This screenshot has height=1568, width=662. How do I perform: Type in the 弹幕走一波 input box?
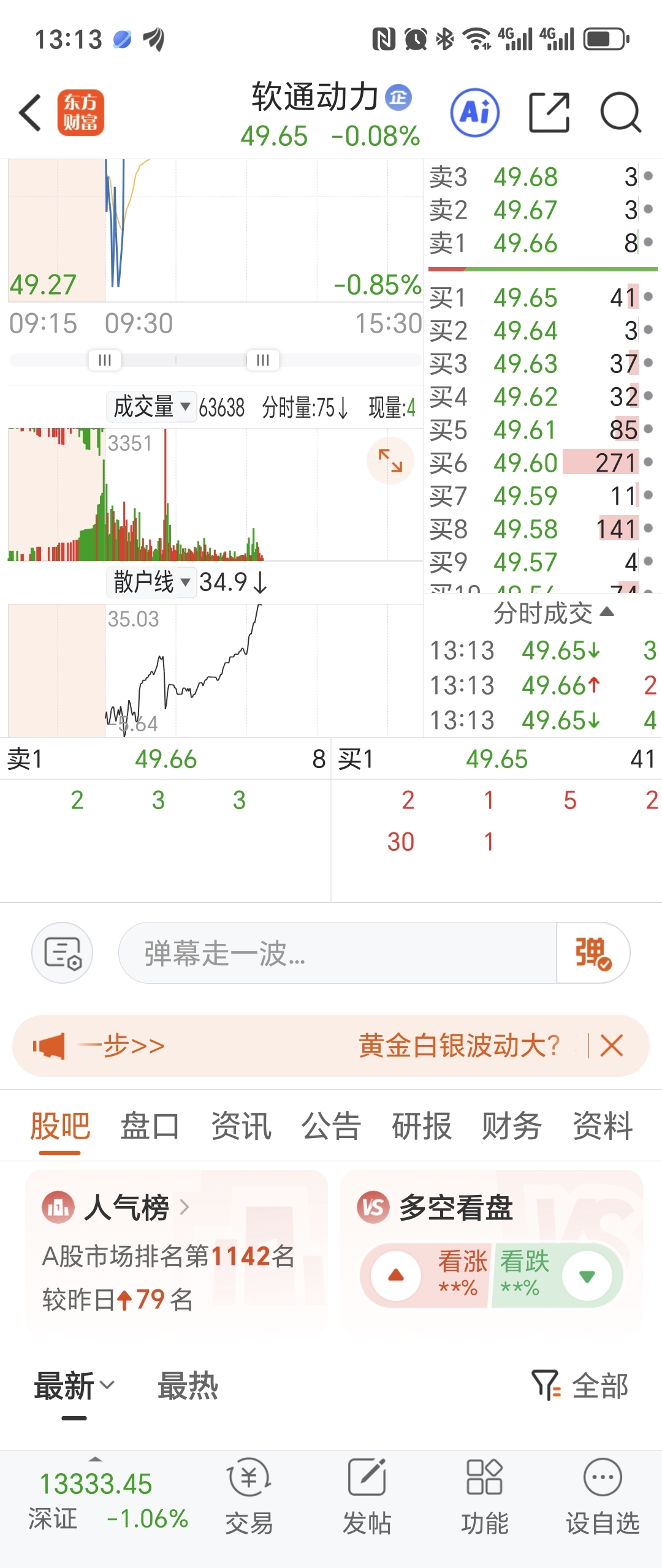click(337, 953)
